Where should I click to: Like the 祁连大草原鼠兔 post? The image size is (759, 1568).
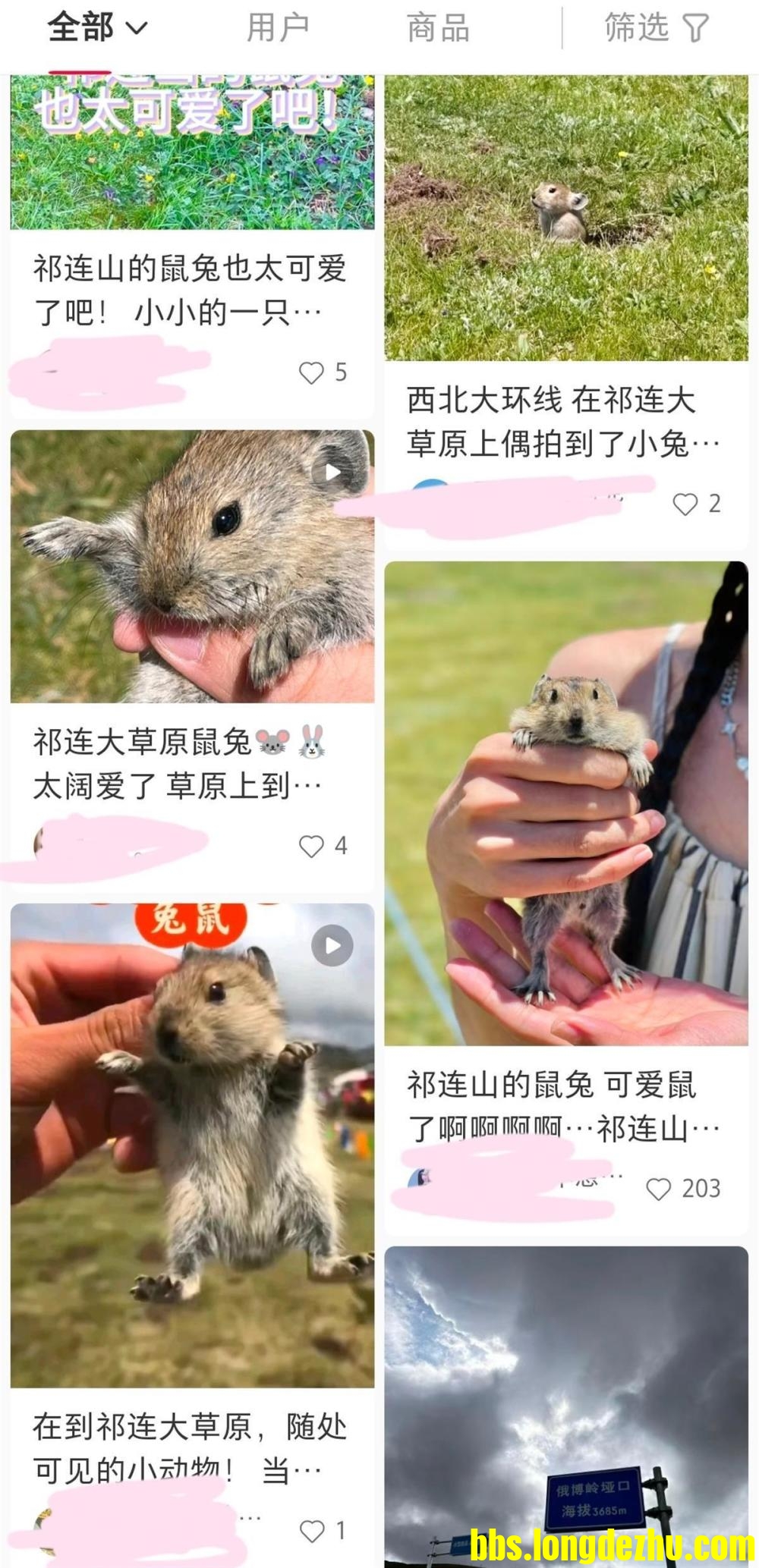pyautogui.click(x=311, y=846)
